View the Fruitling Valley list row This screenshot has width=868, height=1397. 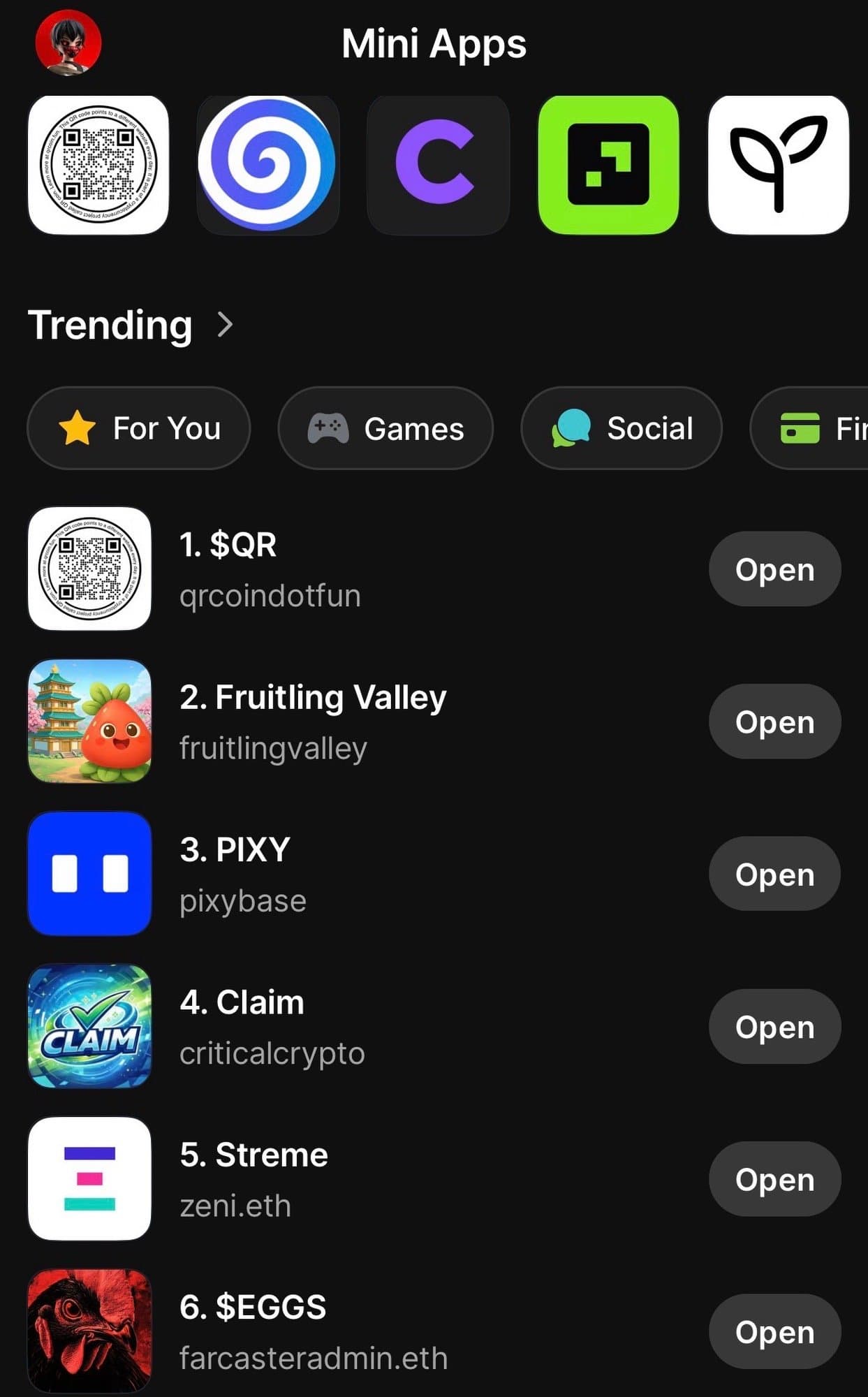pos(313,722)
